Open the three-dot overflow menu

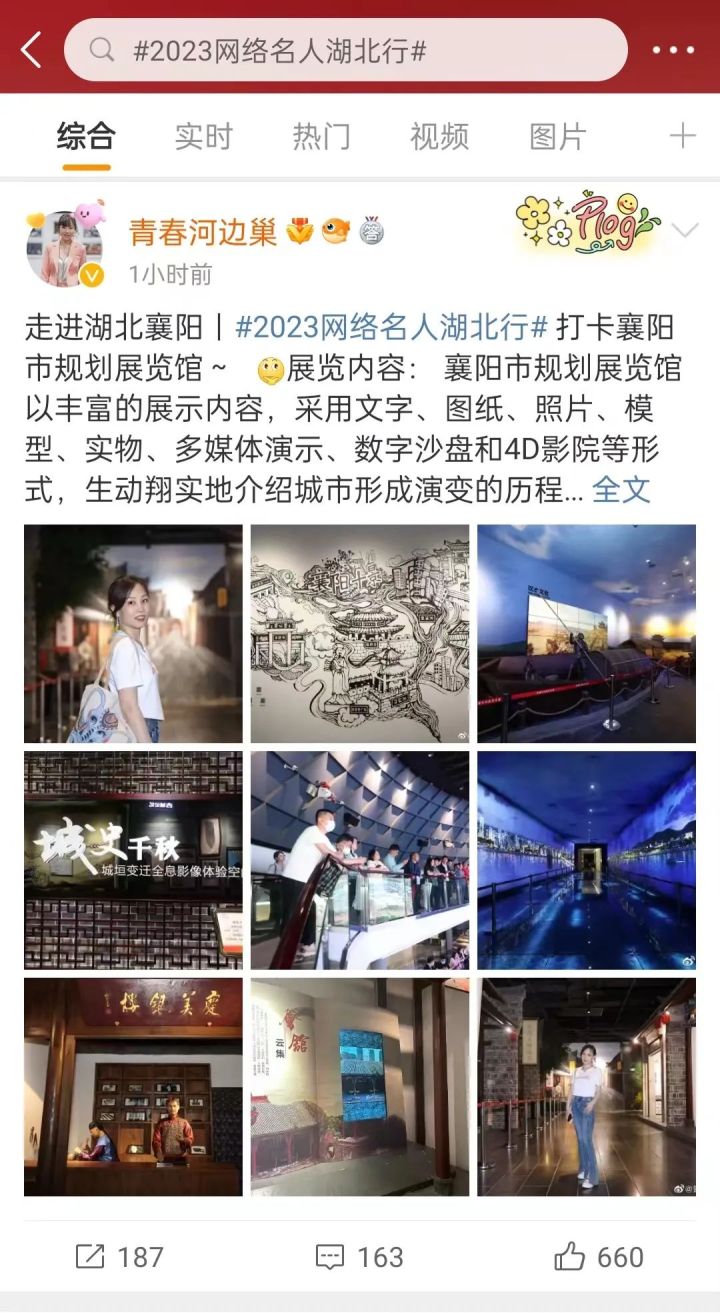pyautogui.click(x=672, y=50)
